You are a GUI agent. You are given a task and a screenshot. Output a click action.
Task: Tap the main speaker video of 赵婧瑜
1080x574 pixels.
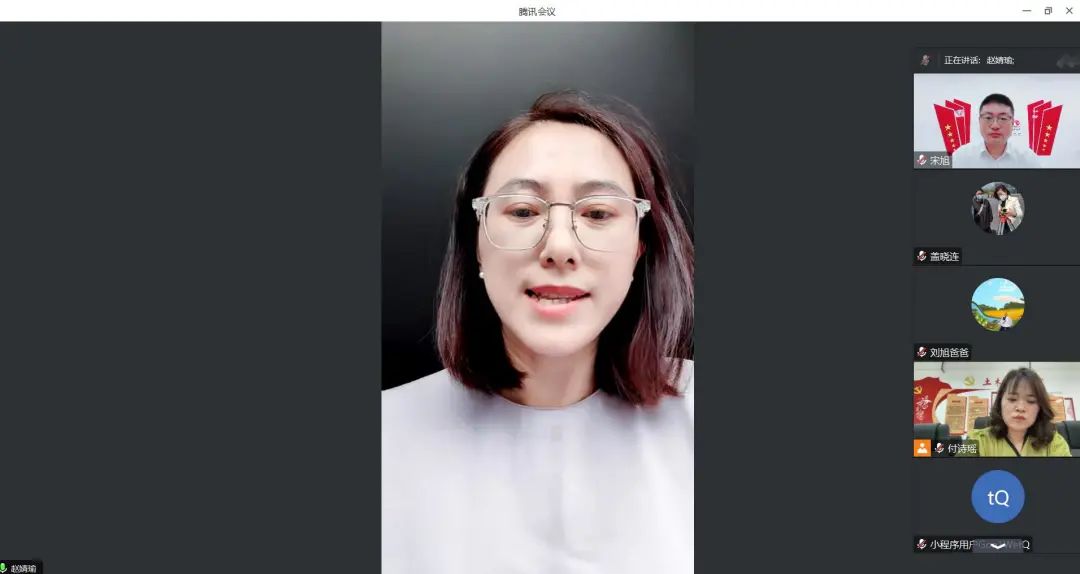coord(537,298)
